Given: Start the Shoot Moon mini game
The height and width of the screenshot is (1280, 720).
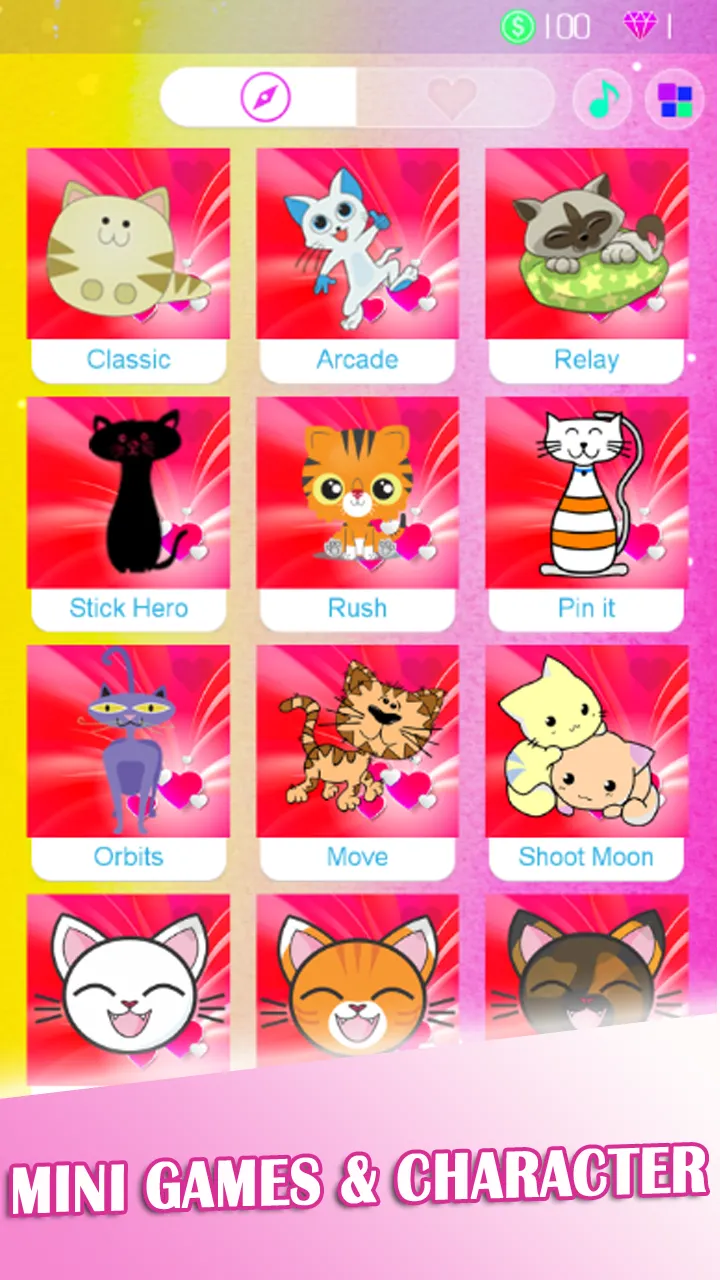Looking at the screenshot, I should 587,763.
